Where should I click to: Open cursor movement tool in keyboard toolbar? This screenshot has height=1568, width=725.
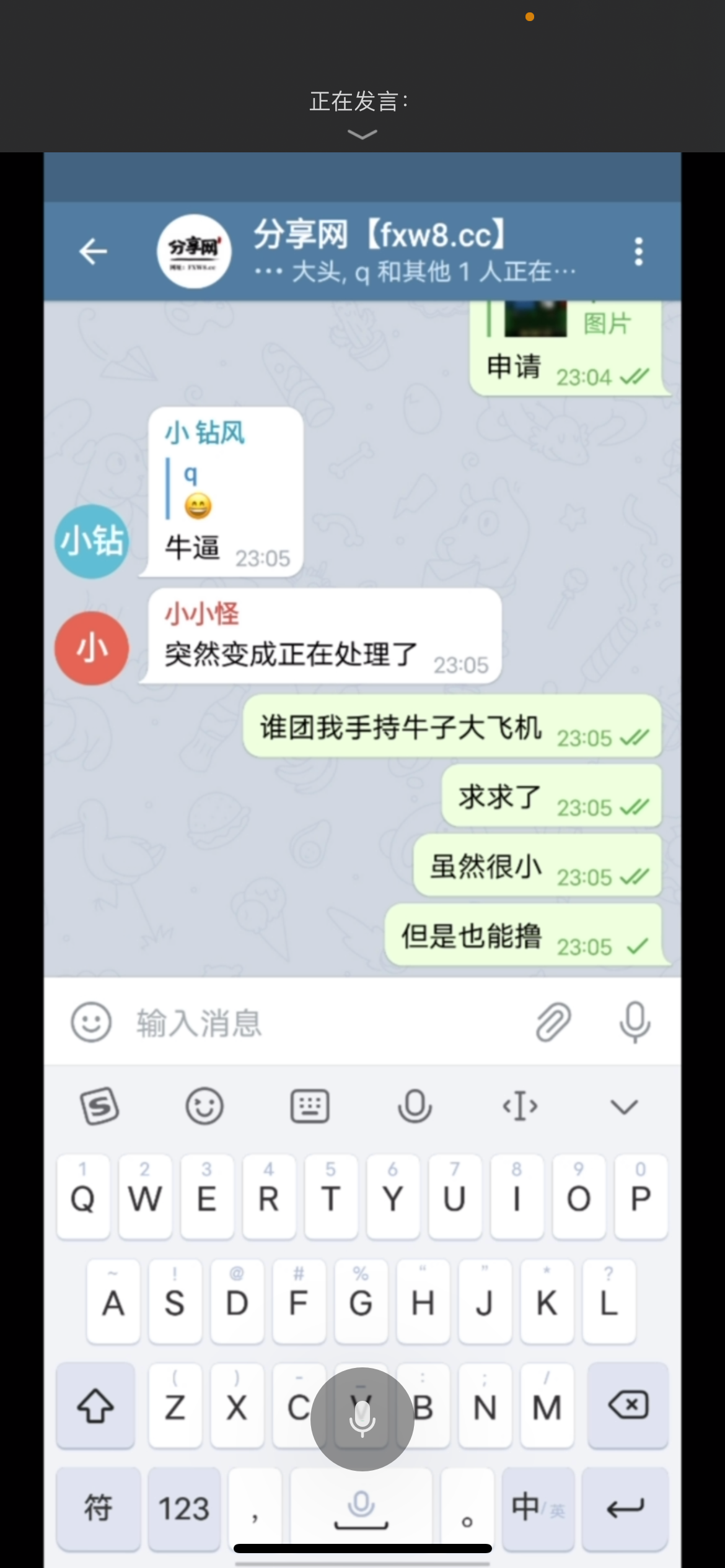tap(520, 1106)
